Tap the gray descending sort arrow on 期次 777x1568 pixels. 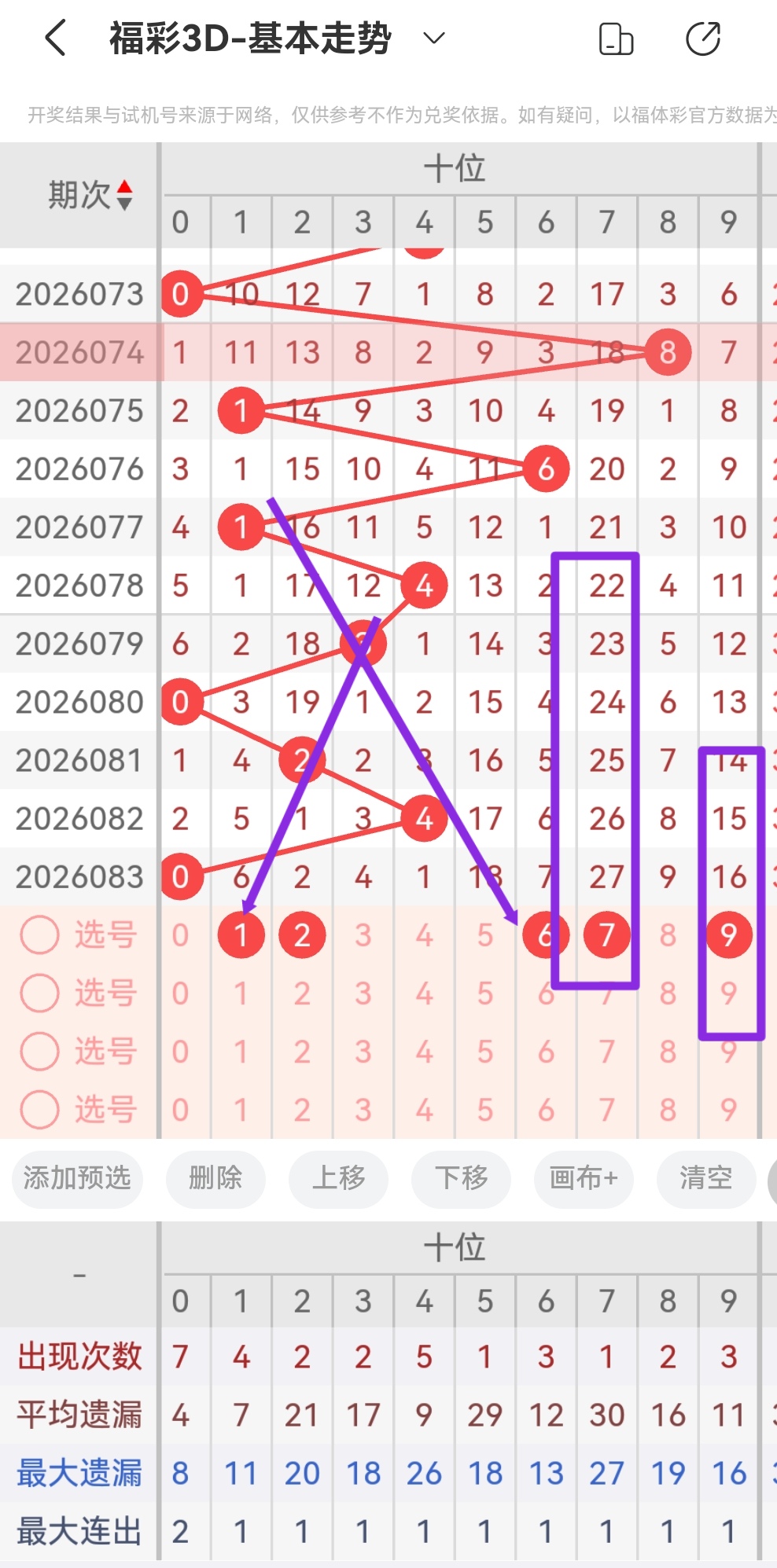pos(125,204)
